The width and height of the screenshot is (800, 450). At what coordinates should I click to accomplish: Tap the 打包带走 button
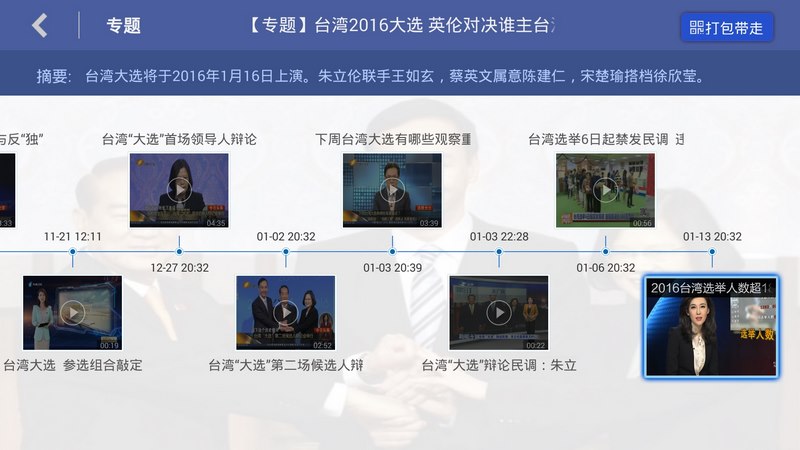[727, 27]
